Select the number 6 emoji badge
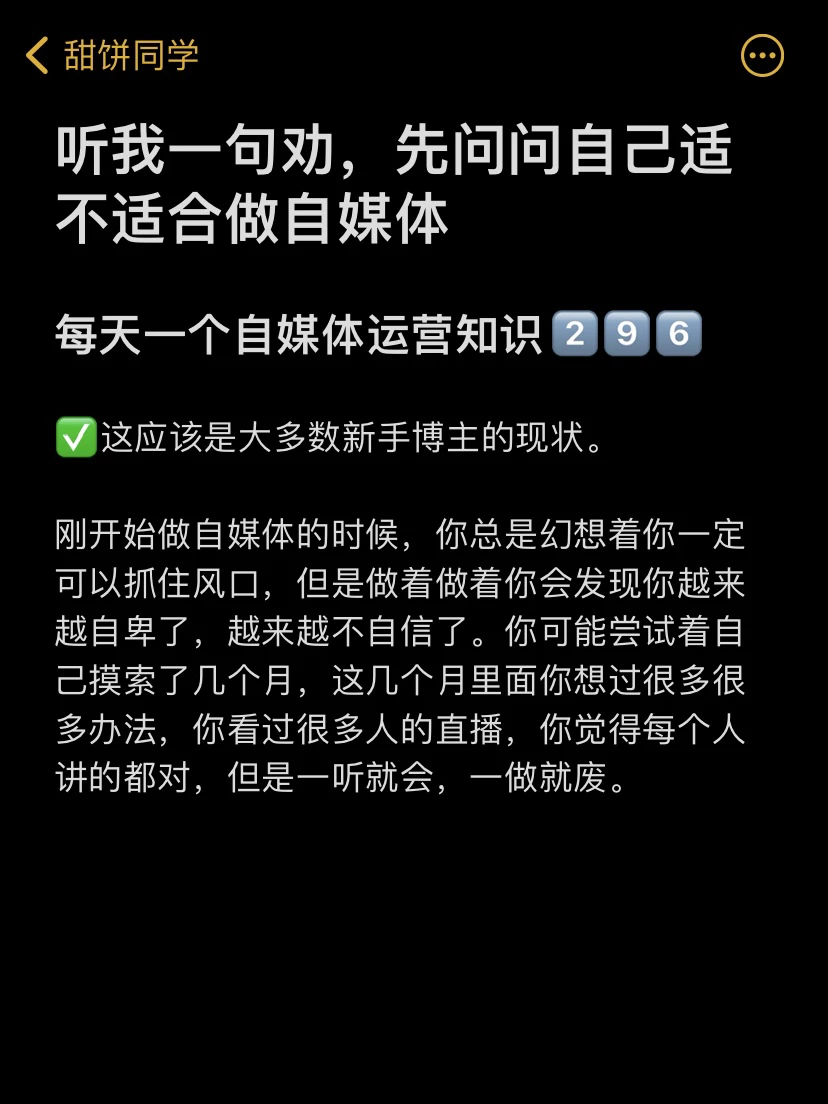 680,332
